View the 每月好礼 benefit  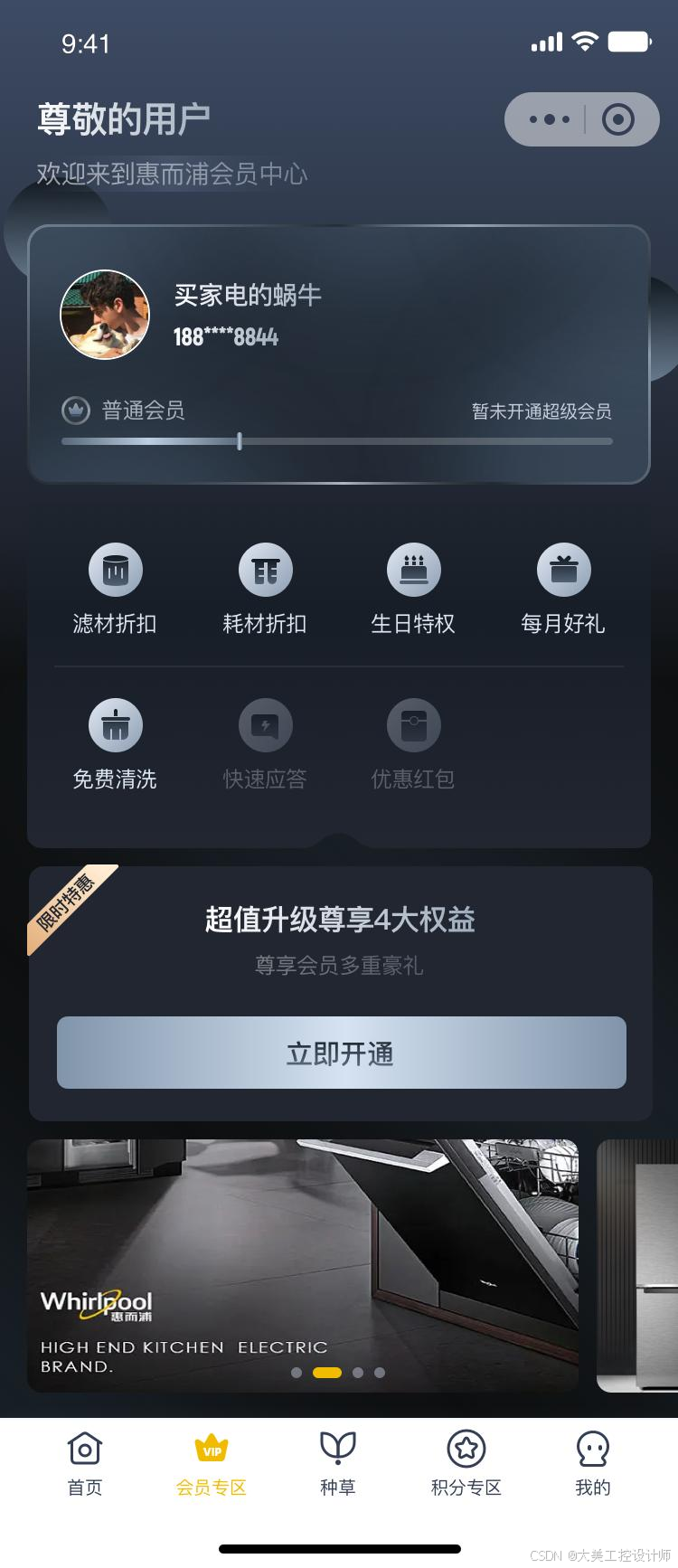(x=563, y=590)
